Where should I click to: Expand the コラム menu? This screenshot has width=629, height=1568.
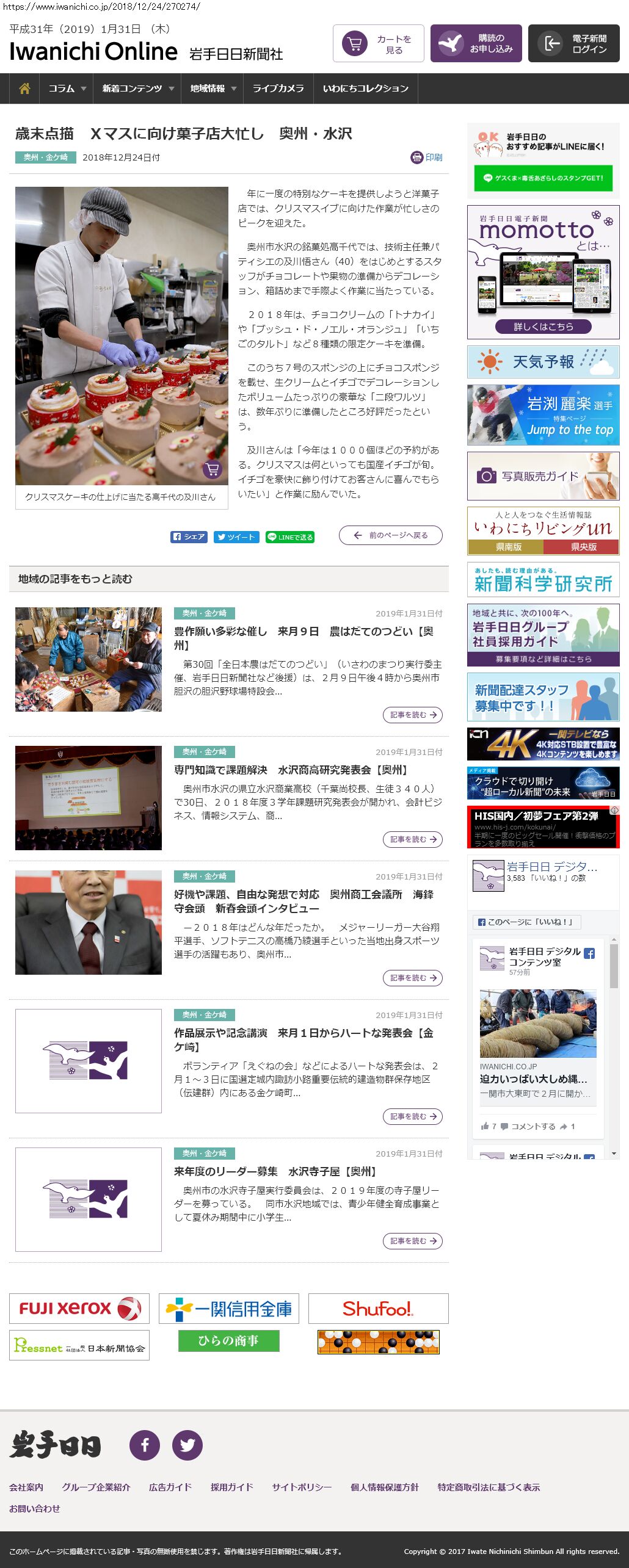tap(67, 89)
